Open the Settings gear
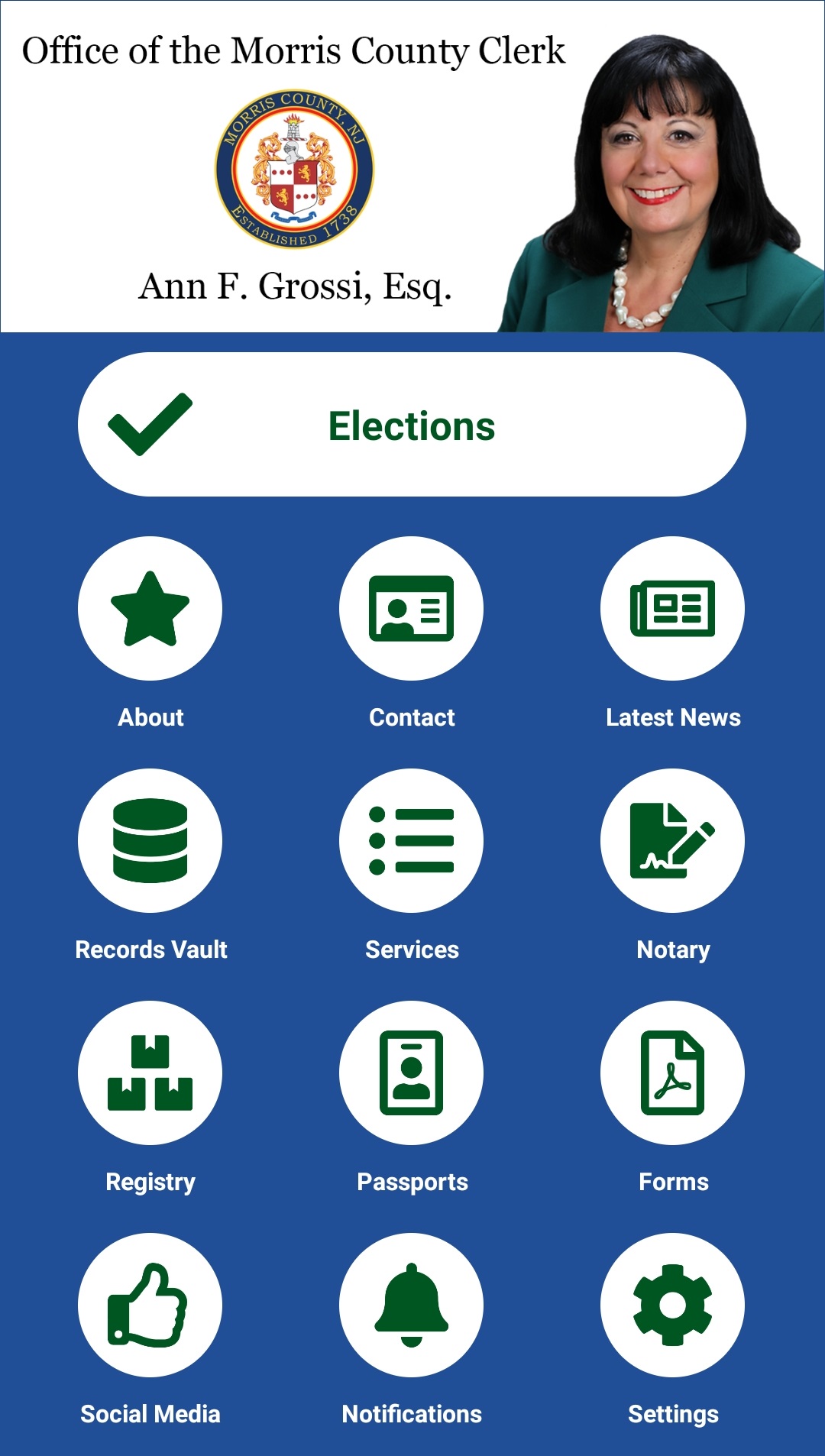The image size is (825, 1456). [x=672, y=1306]
